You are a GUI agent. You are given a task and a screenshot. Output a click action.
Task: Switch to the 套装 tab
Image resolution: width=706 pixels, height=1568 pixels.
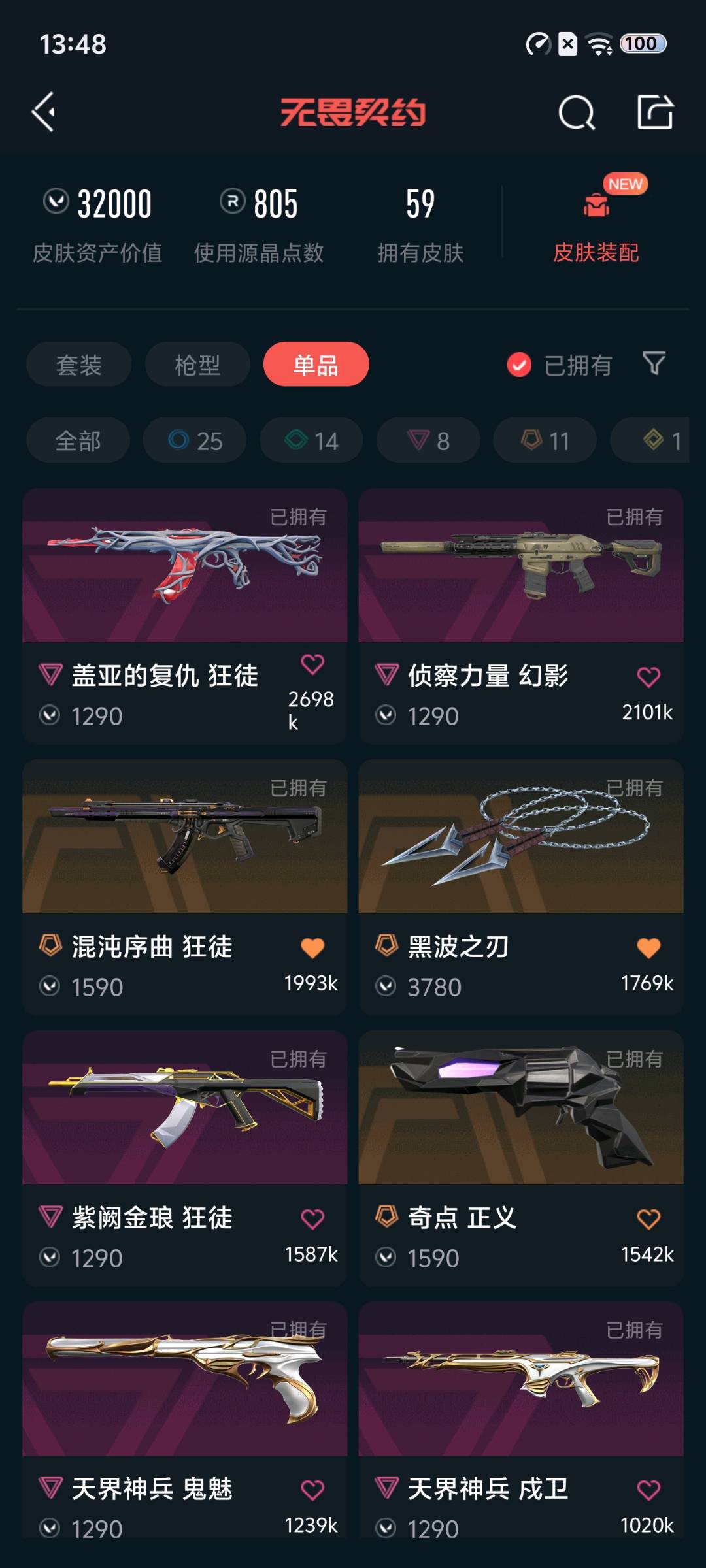point(78,365)
